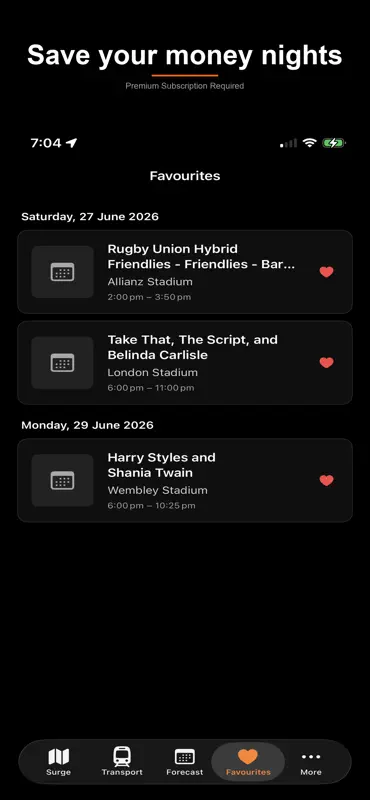Unfavourite the Rugby Union Hybrid Friendlies event

click(327, 272)
